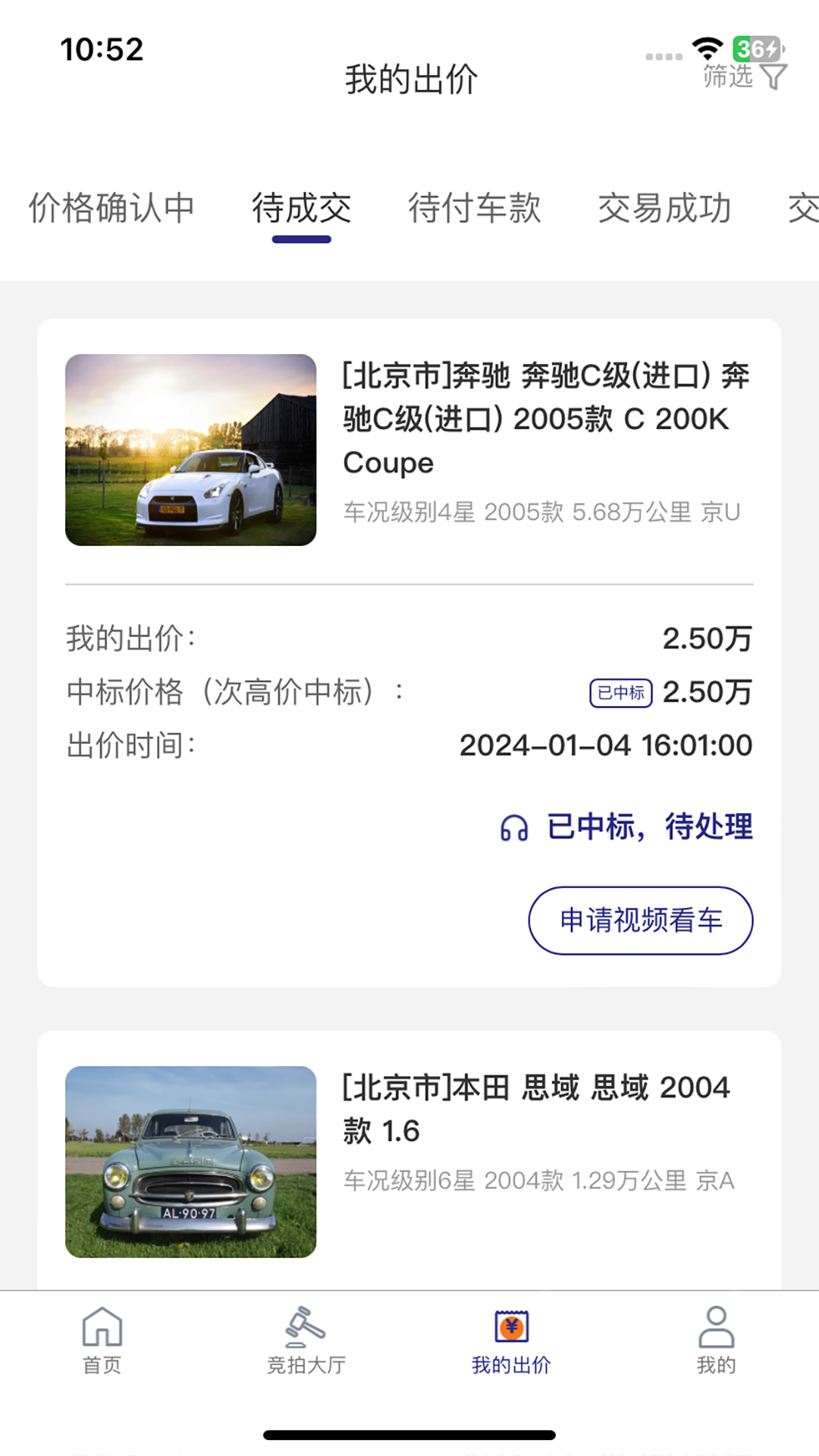Image resolution: width=819 pixels, height=1456 pixels.
Task: Open the 筛选 filter icon
Action: (x=774, y=76)
